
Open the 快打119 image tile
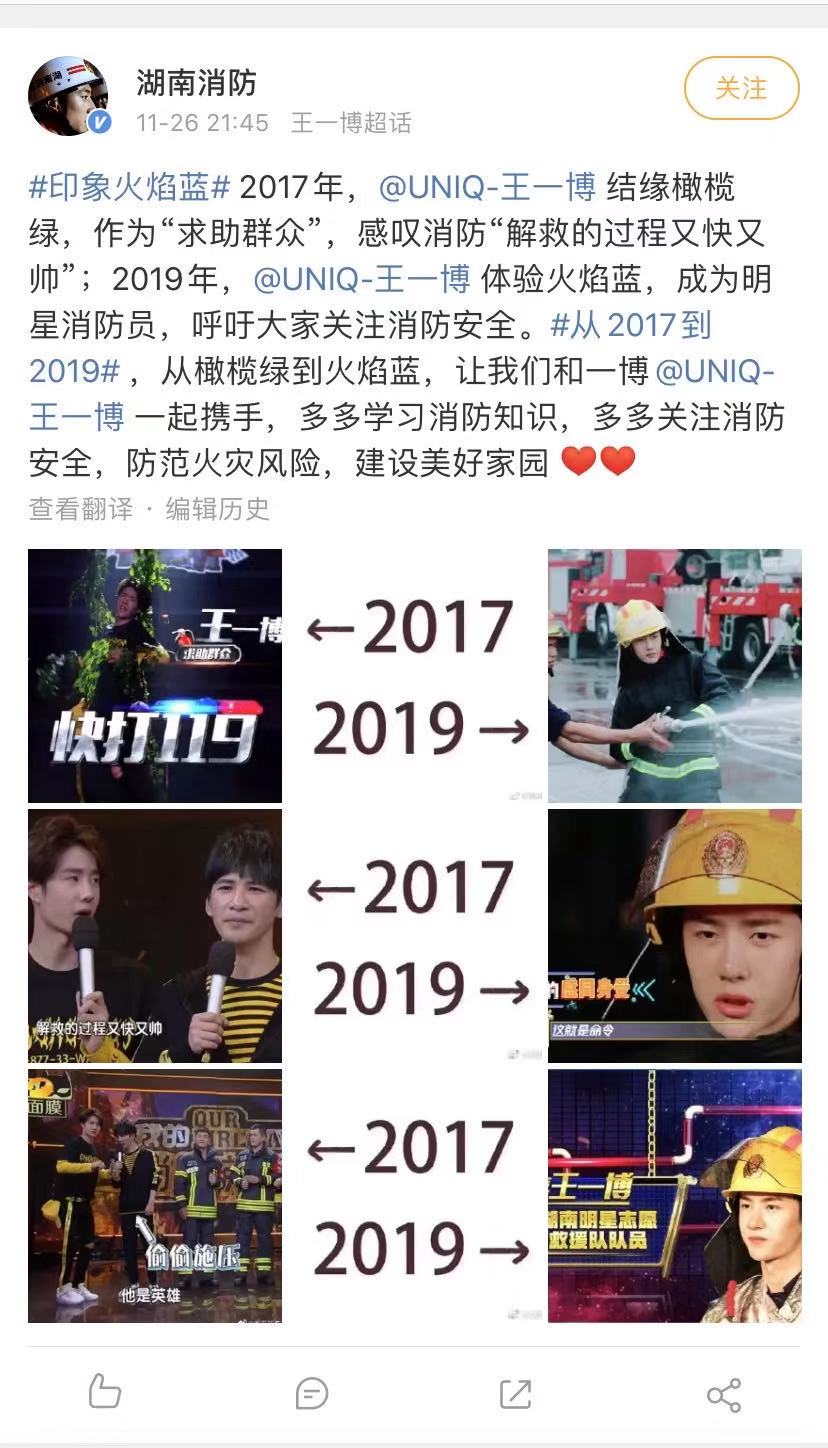(x=155, y=676)
